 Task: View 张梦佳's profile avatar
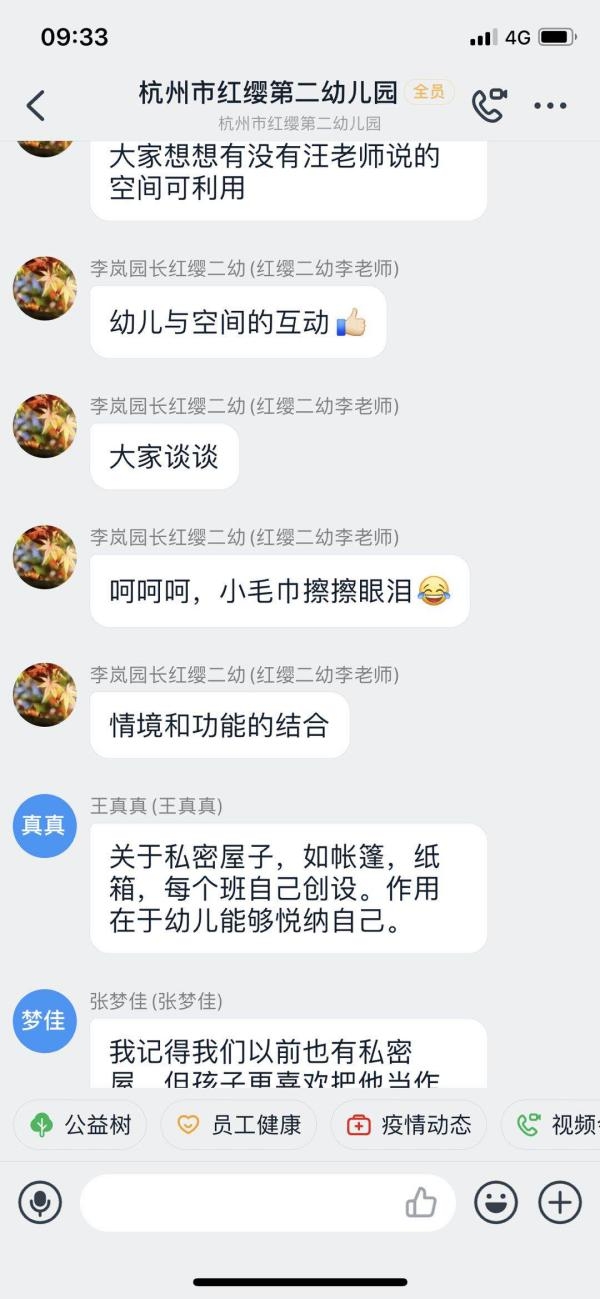coord(44,1021)
